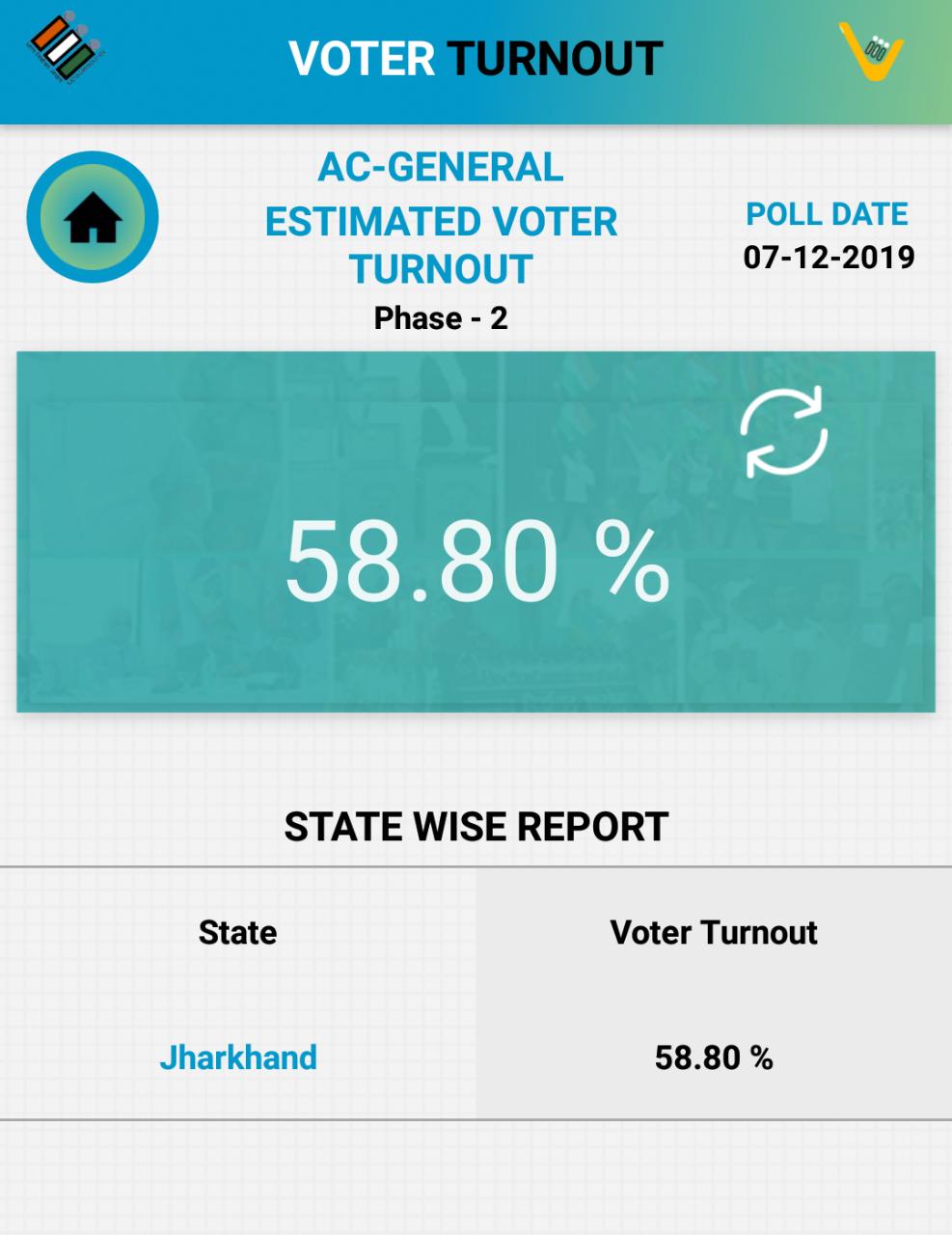
Task: Go to the home screen via house icon
Action: [93, 217]
